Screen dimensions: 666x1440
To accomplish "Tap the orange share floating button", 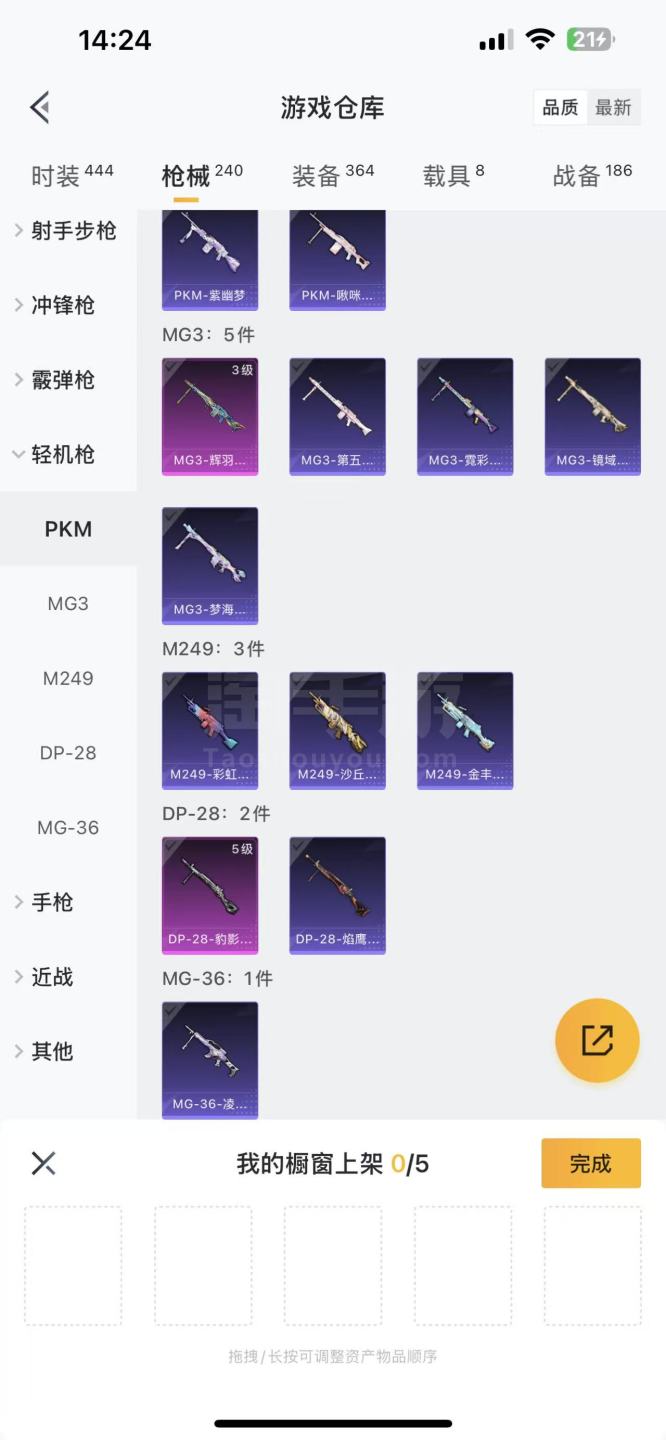I will coord(597,1041).
